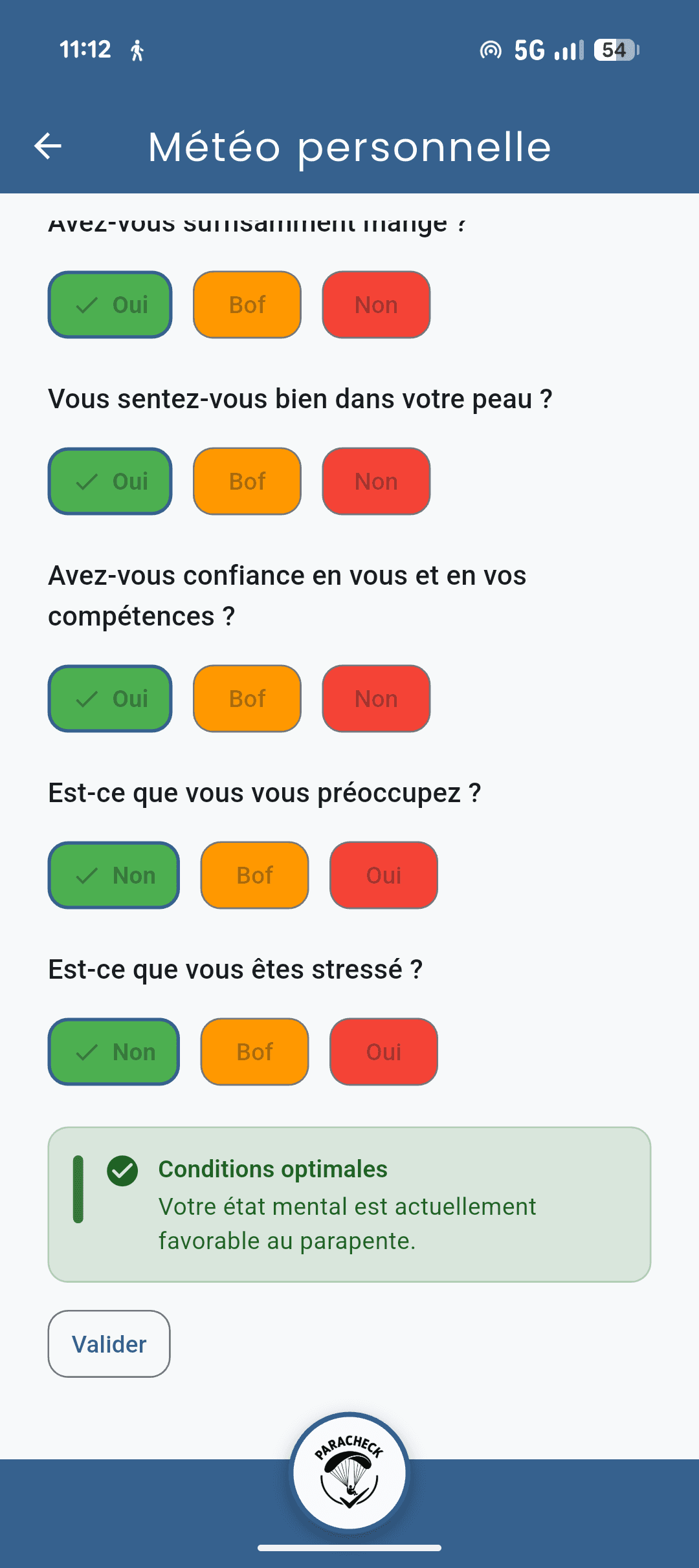
Task: Choose Oui for 'Est-ce que vous êtes stressé'
Action: point(383,1052)
